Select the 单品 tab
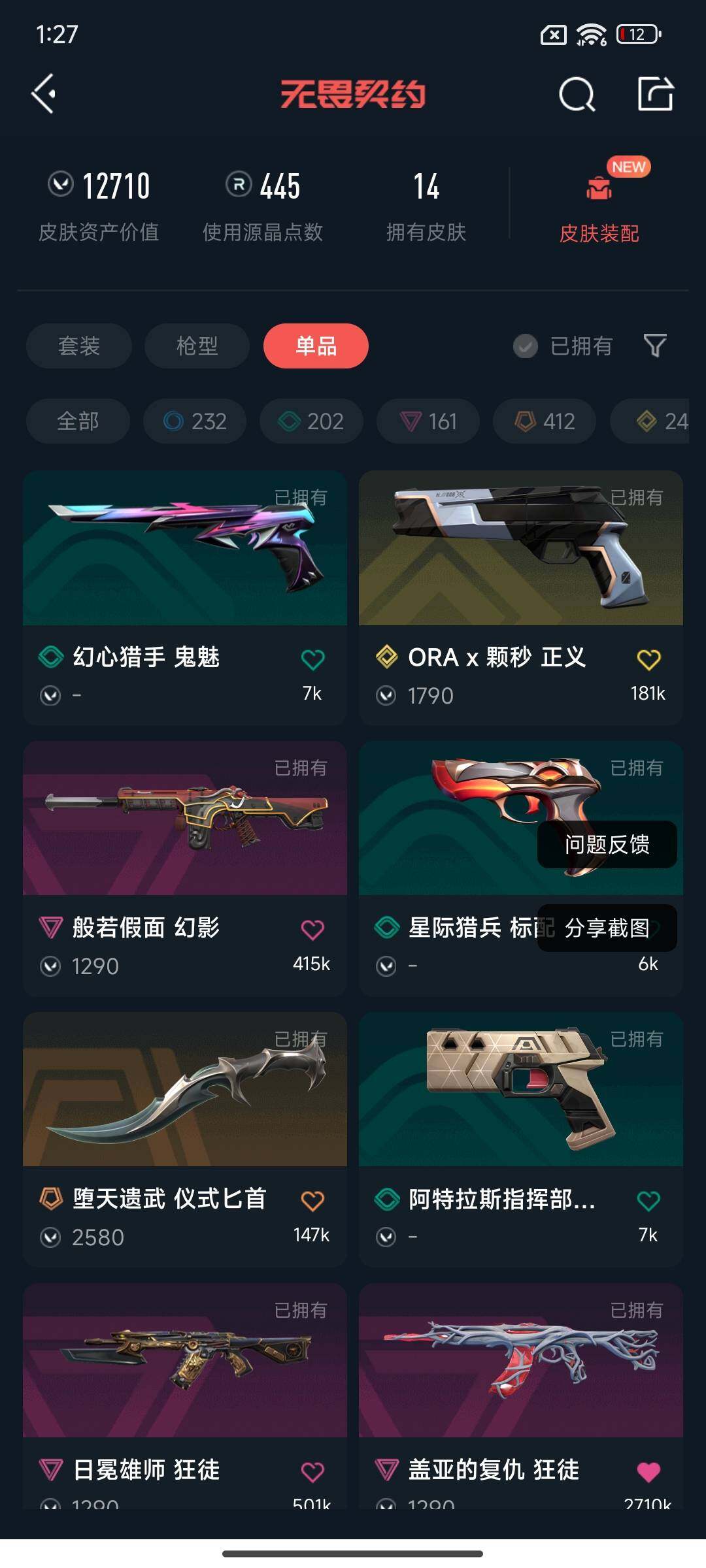The width and height of the screenshot is (706, 1568). click(x=316, y=346)
